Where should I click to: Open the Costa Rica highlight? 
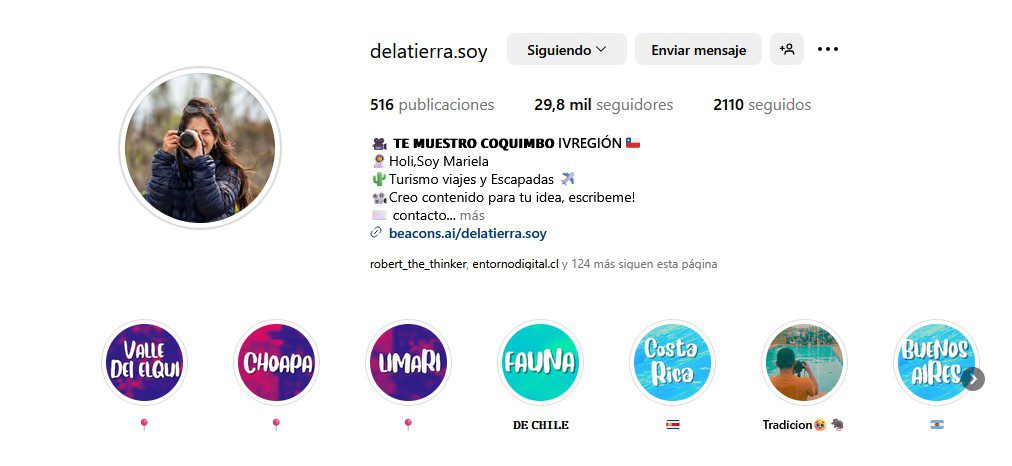click(x=672, y=362)
